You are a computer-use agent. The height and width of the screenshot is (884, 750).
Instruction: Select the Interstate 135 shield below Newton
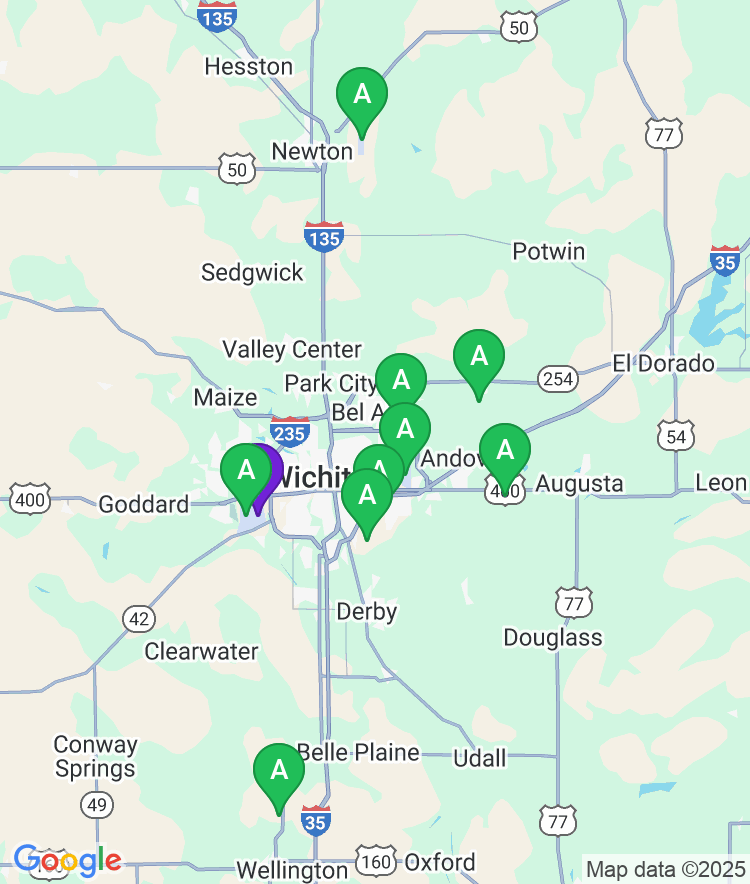point(322,238)
